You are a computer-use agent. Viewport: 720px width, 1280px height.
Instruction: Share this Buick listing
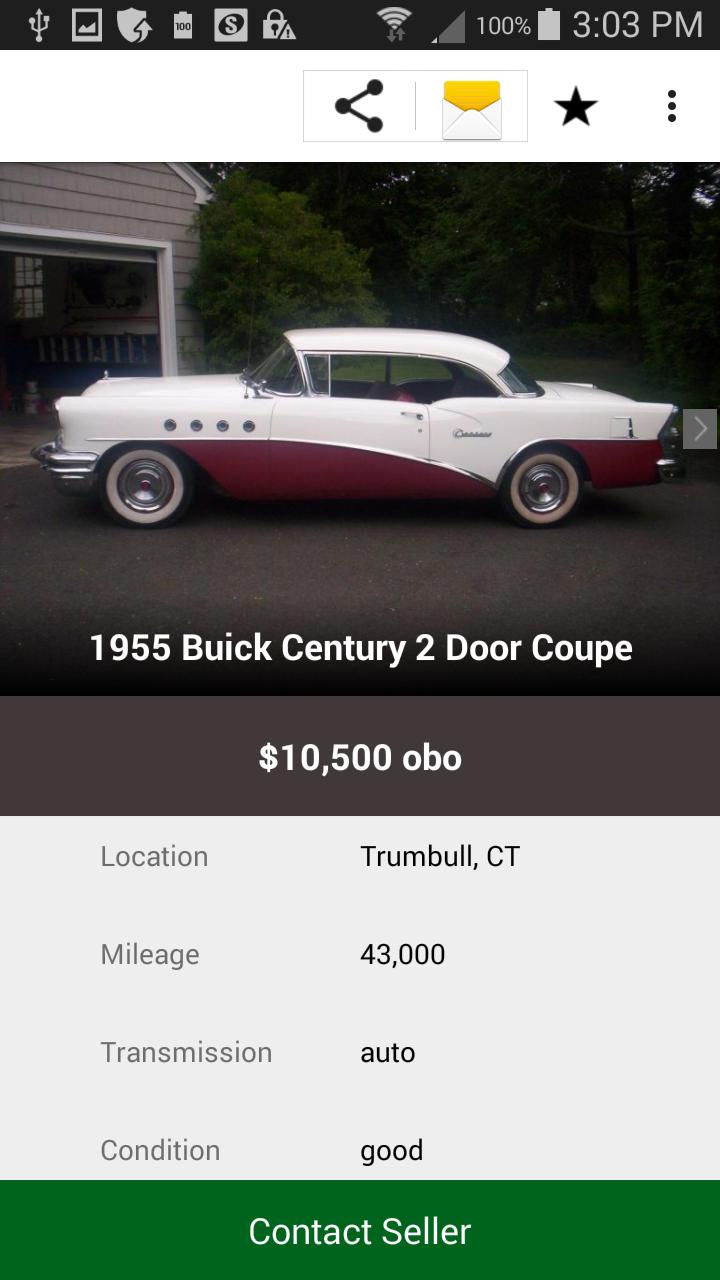click(x=359, y=106)
